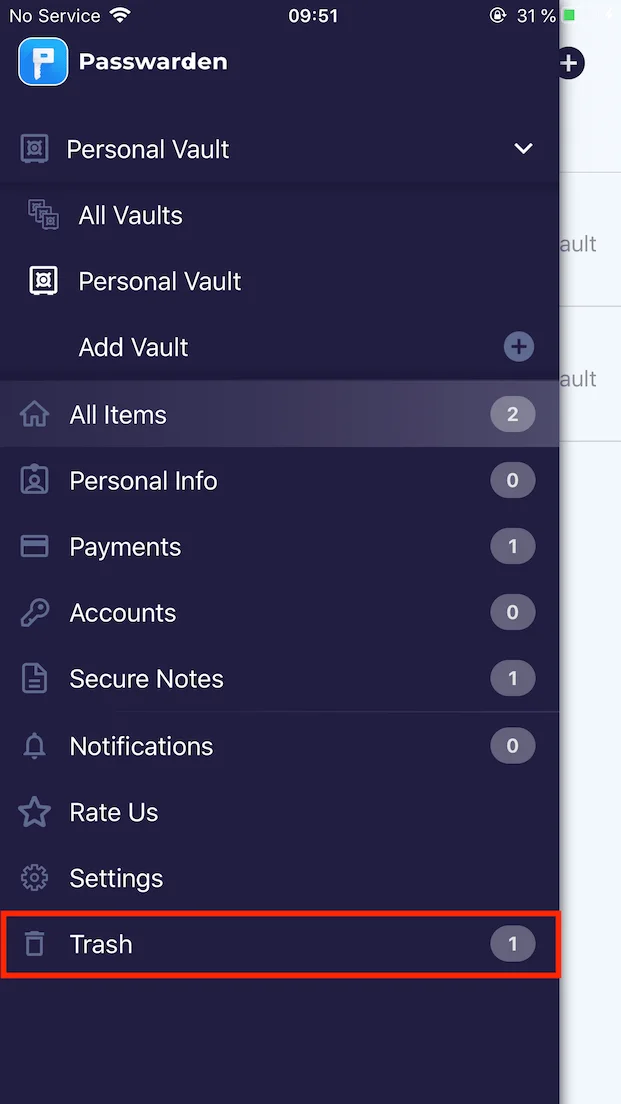The height and width of the screenshot is (1104, 621).
Task: Check Notifications
Action: (x=141, y=746)
